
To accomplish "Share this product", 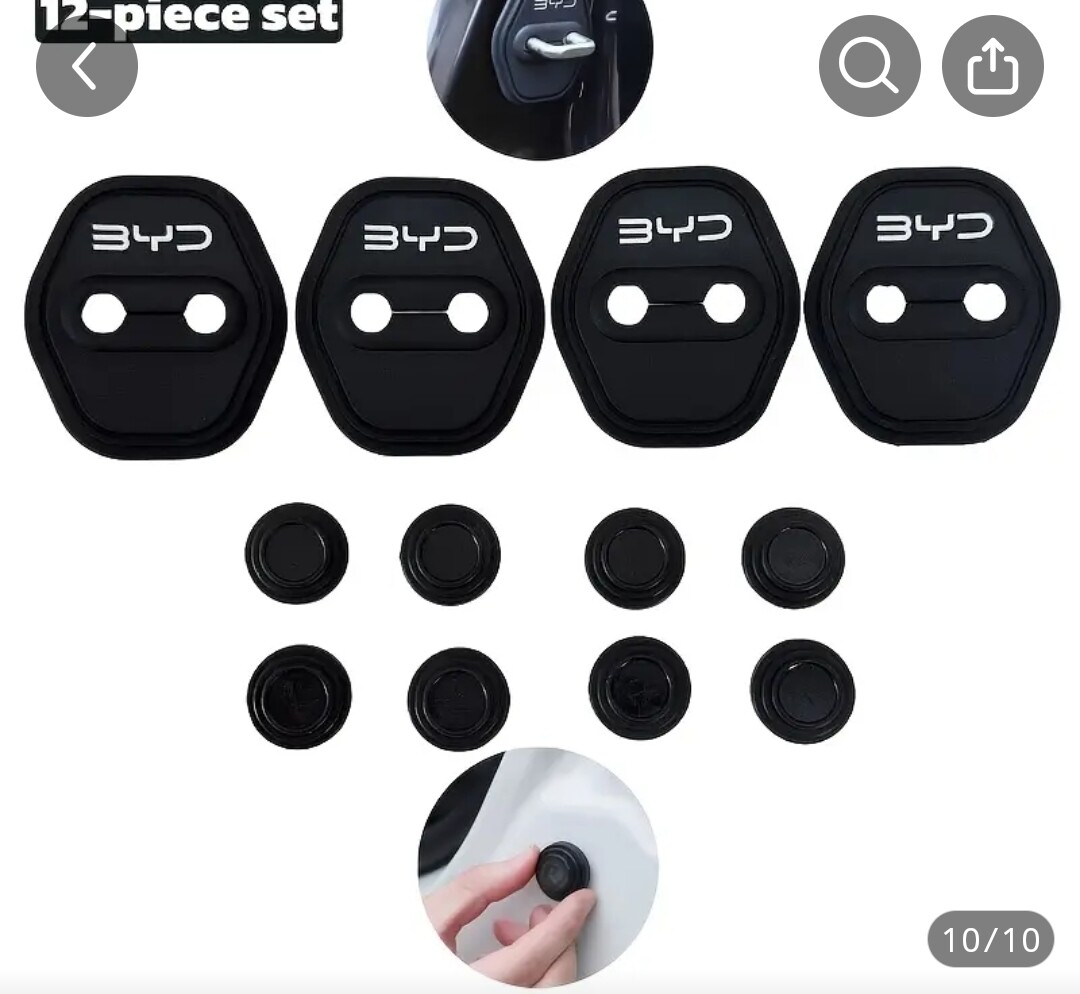I will pos(992,66).
